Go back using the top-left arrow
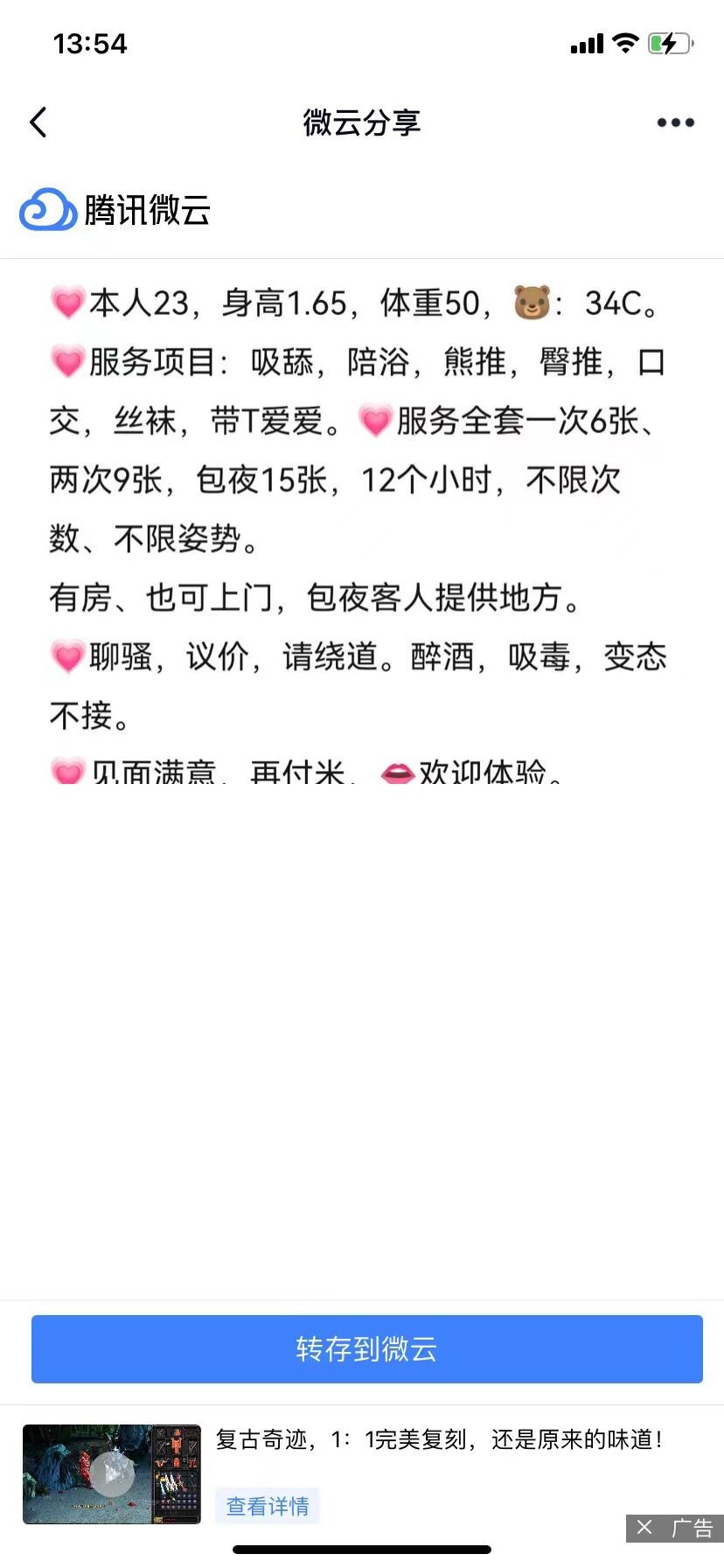 point(38,122)
